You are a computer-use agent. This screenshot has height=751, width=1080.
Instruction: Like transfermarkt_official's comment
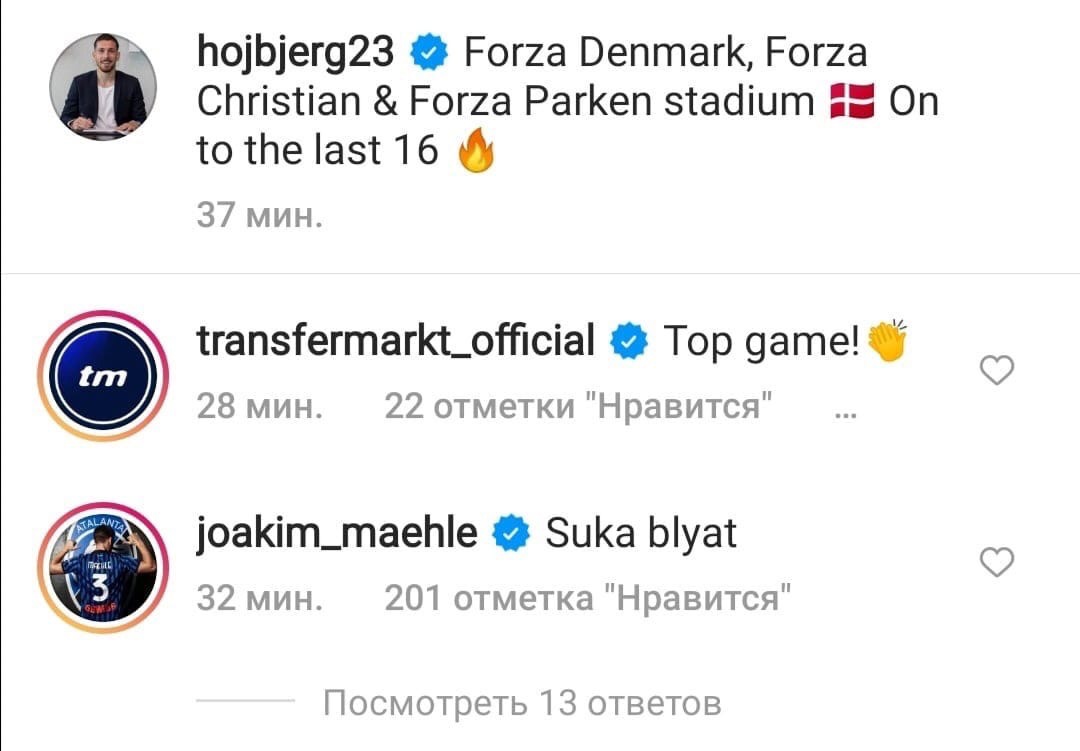click(x=996, y=372)
